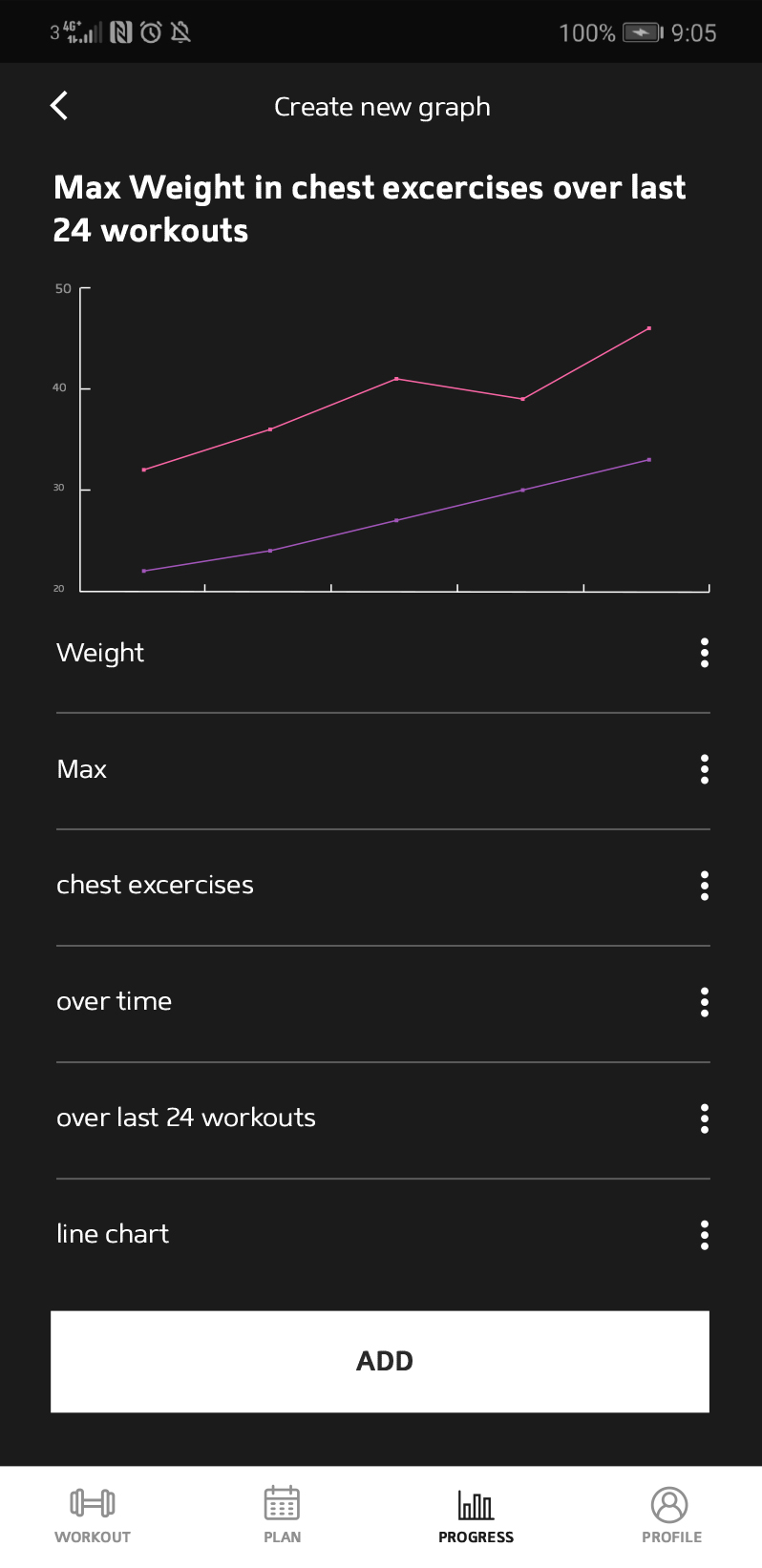Open the three-dot menu for Max

pos(705,769)
